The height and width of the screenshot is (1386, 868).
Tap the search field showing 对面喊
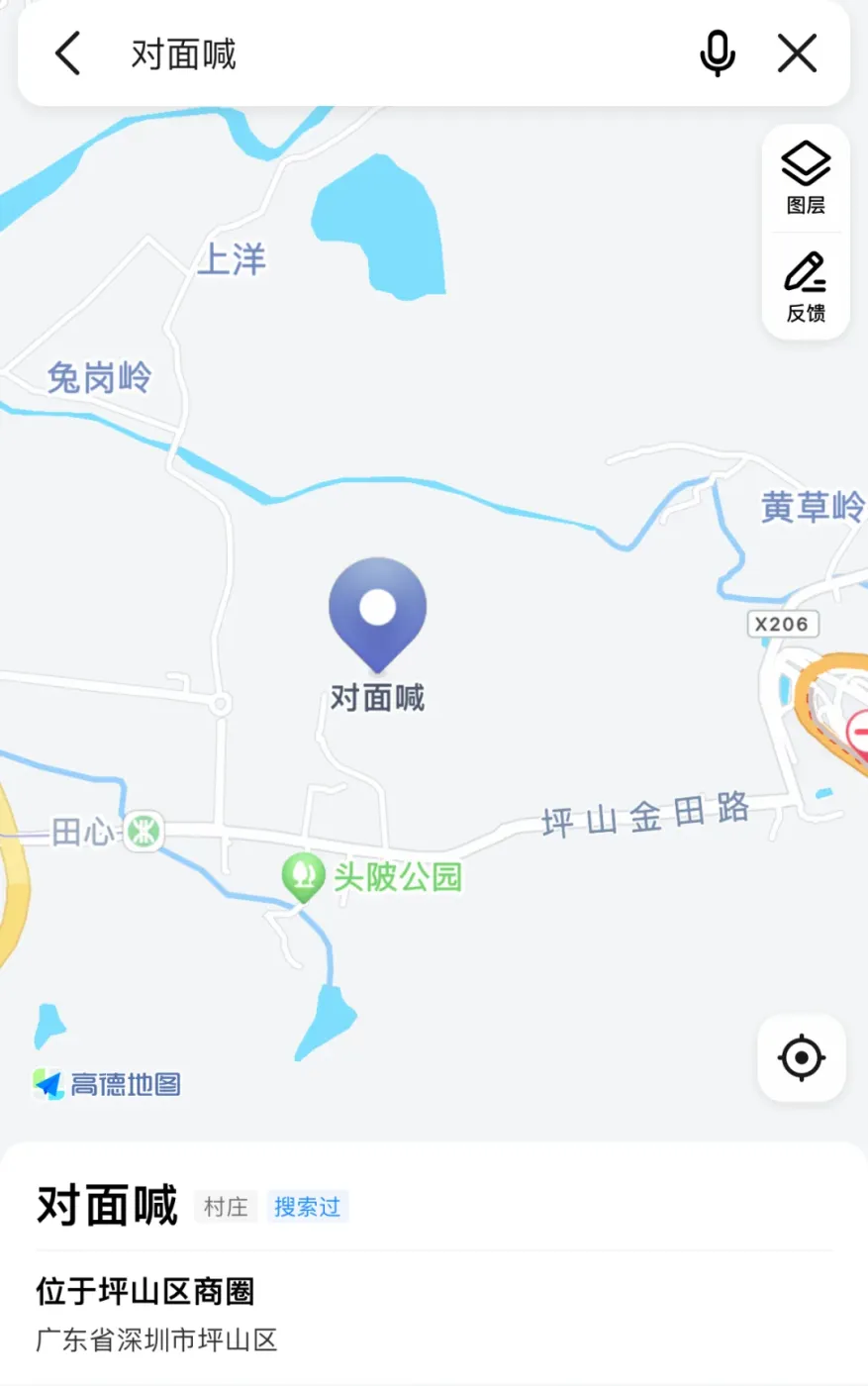tap(396, 53)
